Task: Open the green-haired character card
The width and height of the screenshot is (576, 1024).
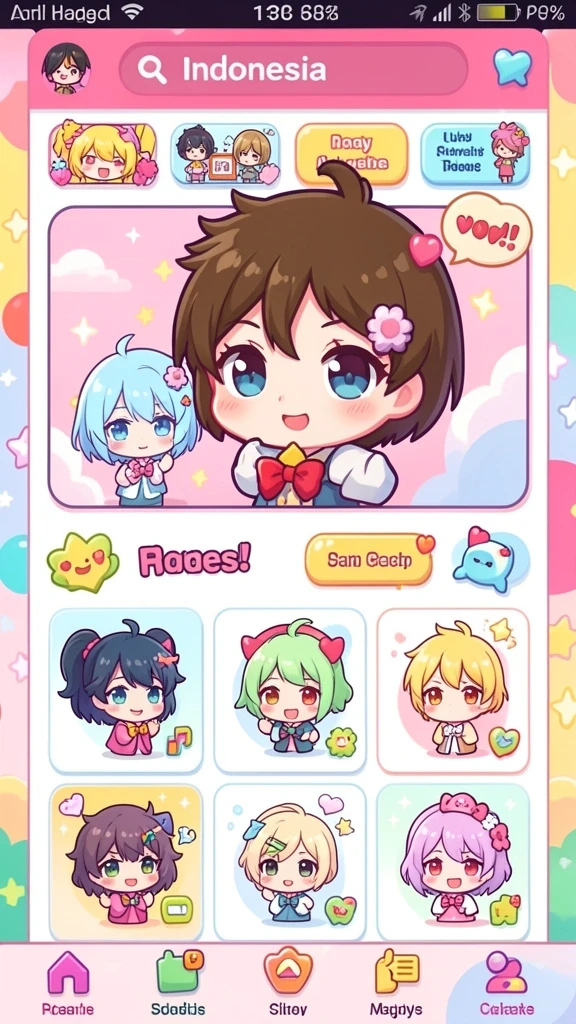Action: (289, 691)
